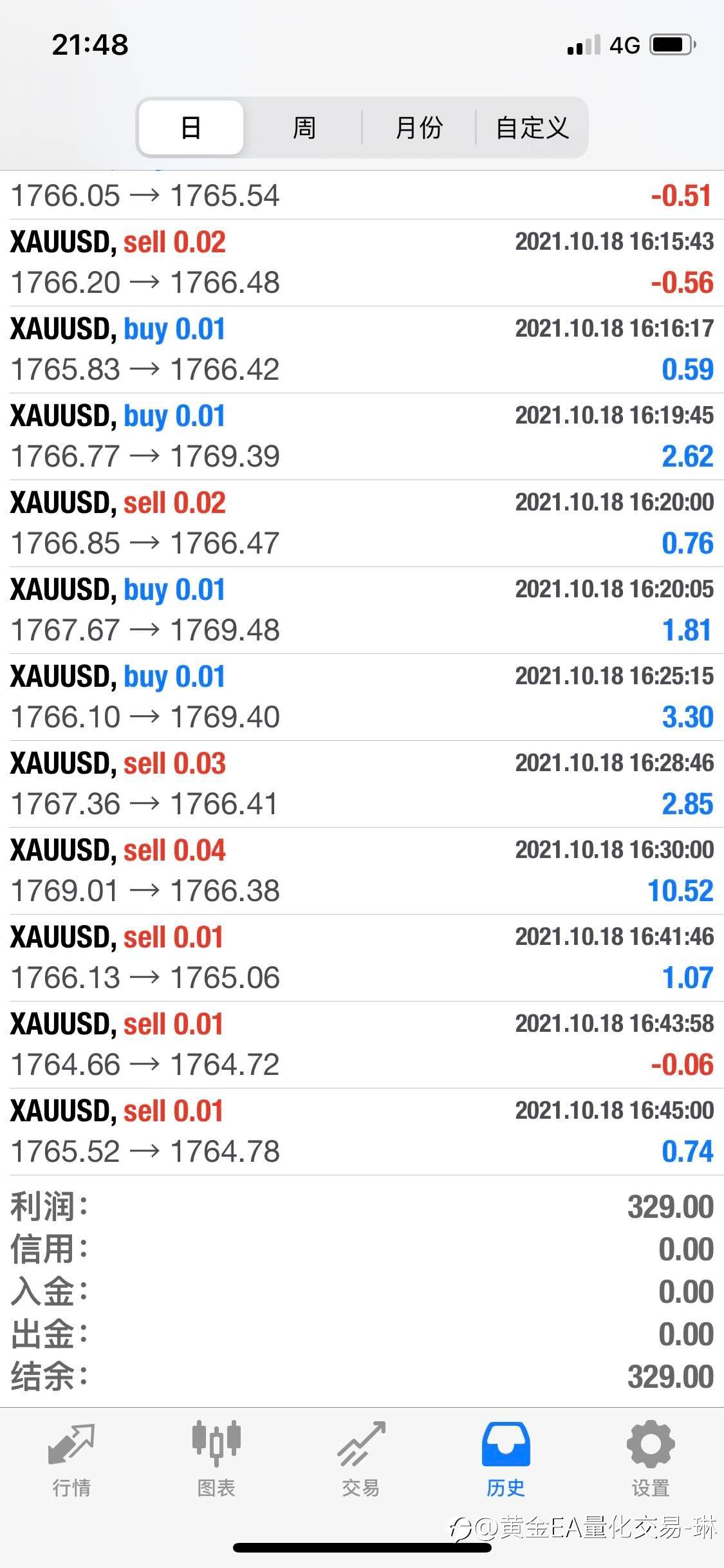Choose the 自定义 custom period

coord(532,127)
